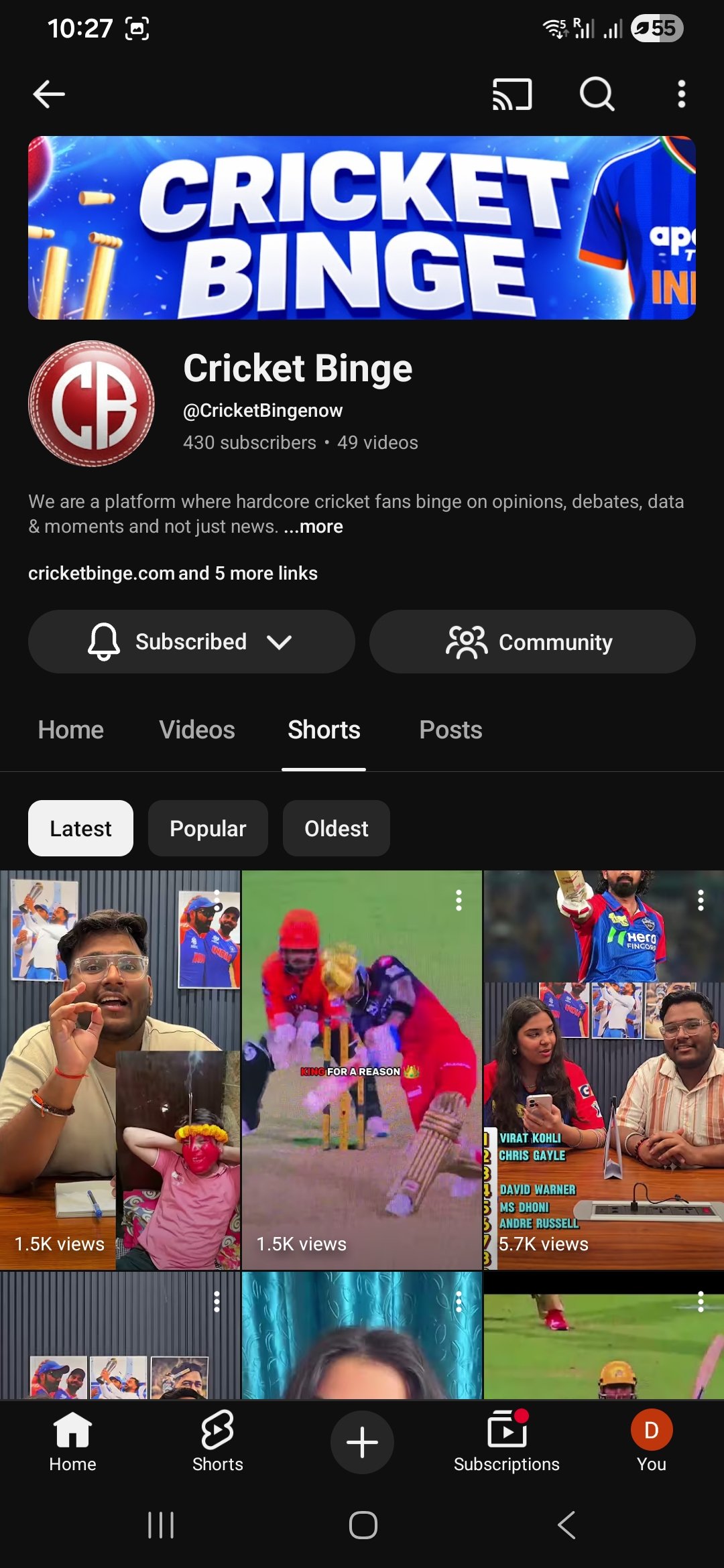Open the You profile tab

pyautogui.click(x=651, y=1442)
